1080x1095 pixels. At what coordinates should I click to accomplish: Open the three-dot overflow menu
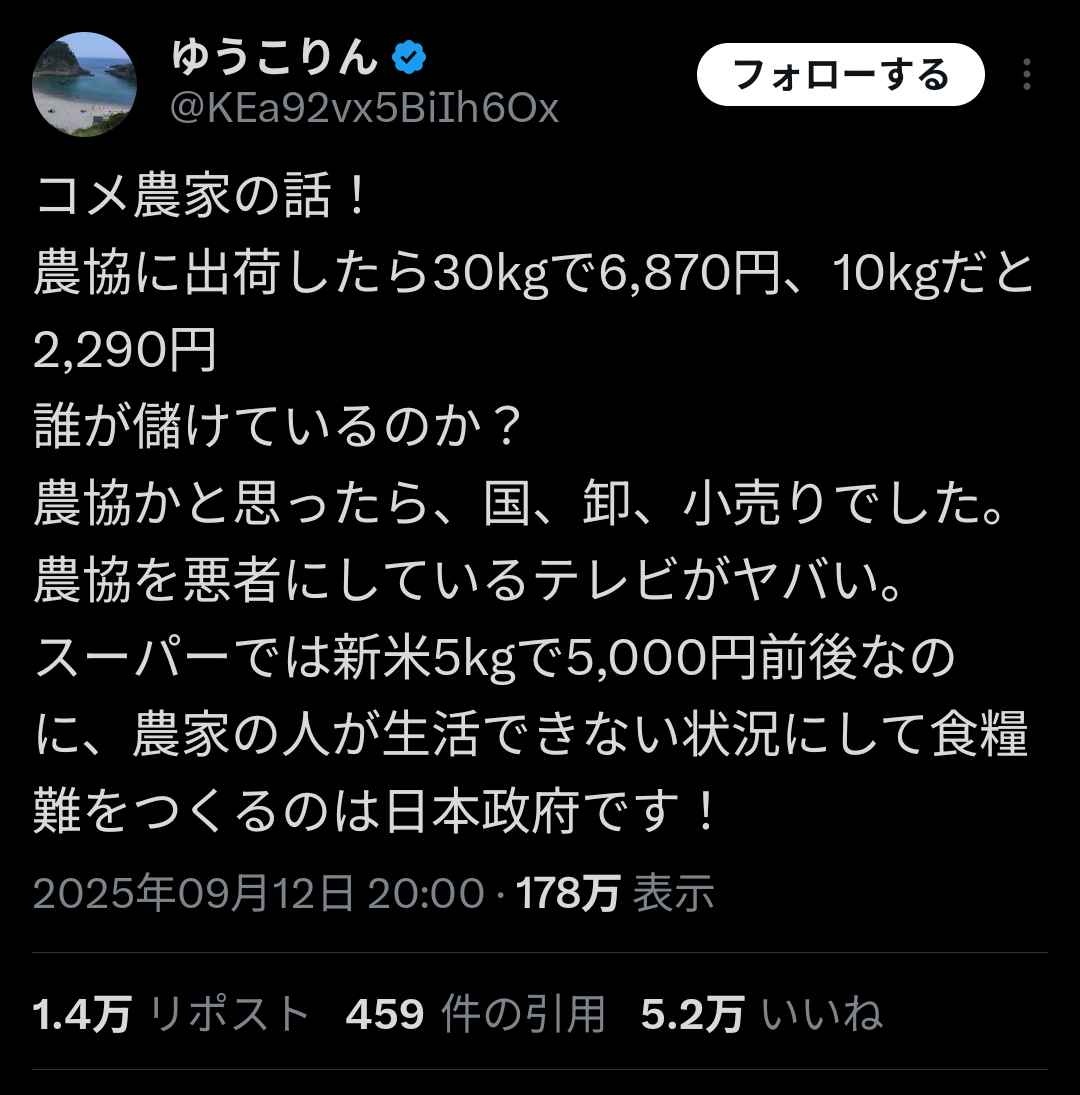pos(1028,76)
